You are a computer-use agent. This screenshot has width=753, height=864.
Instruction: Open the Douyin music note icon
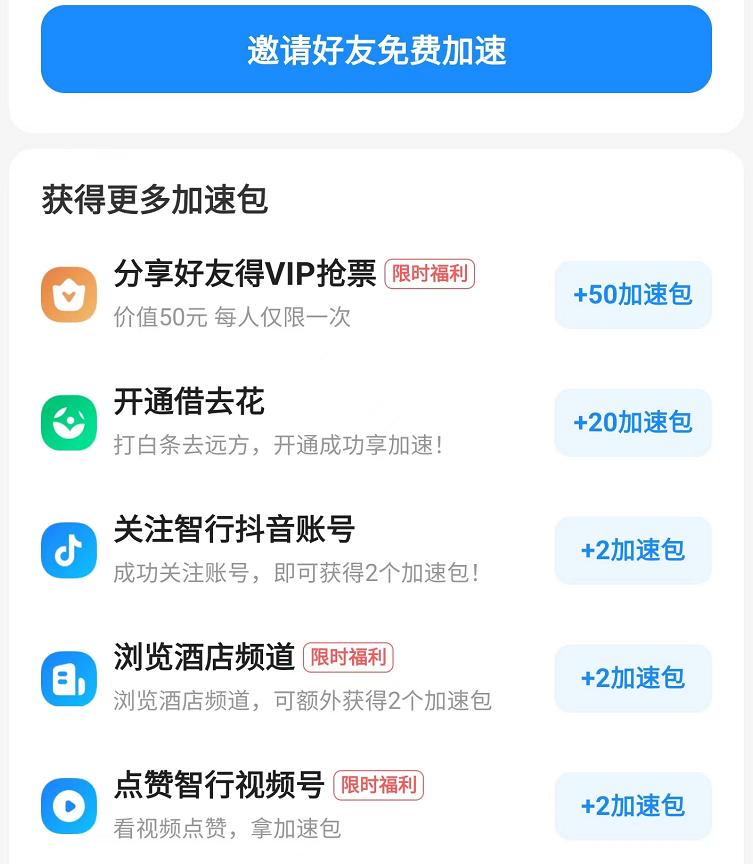68,551
